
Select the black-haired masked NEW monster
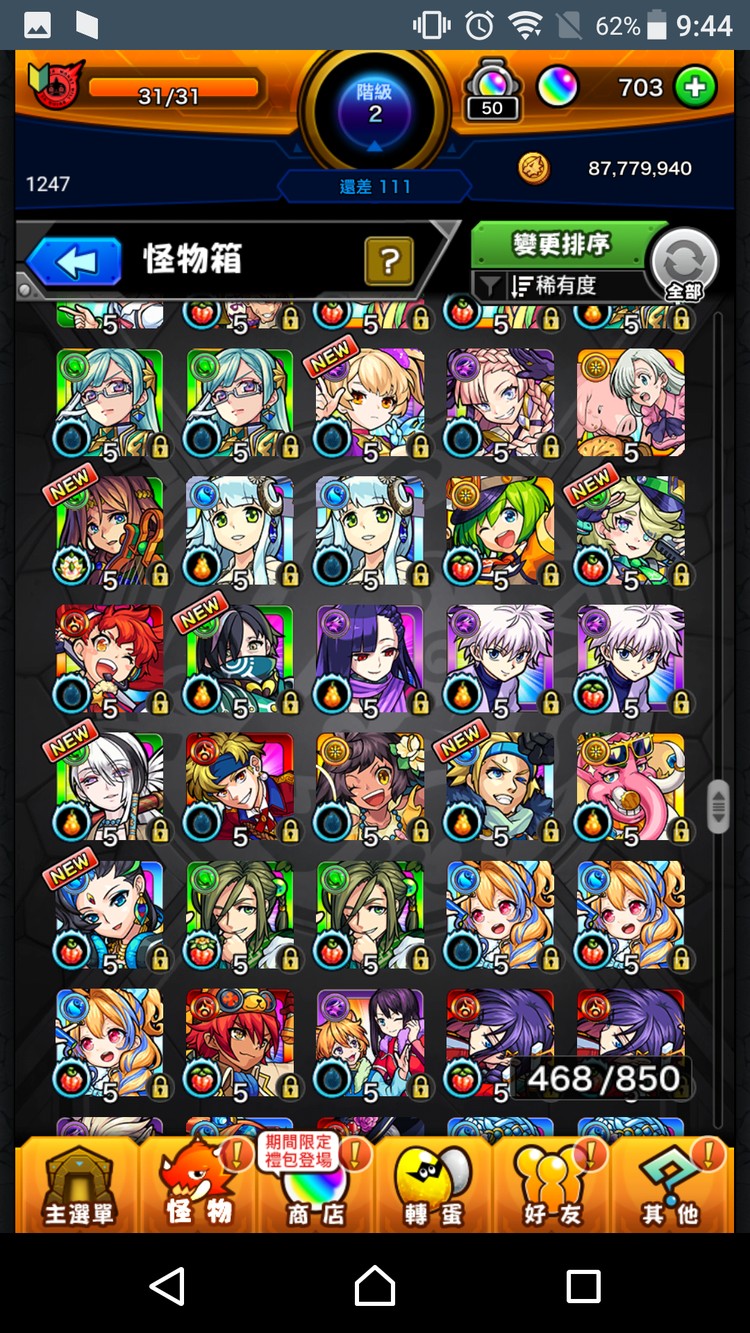pos(240,660)
